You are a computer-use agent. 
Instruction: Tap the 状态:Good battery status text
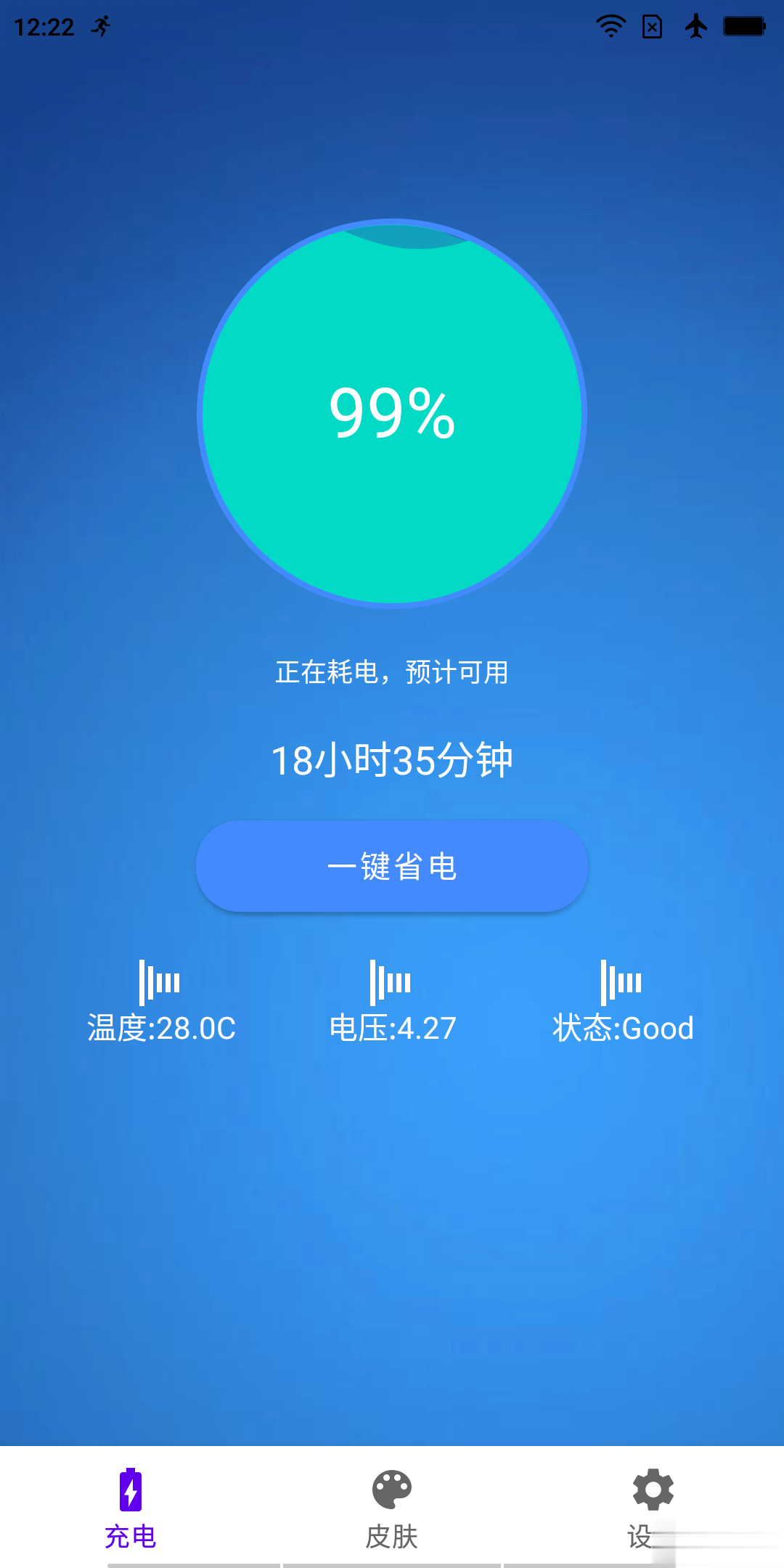coord(622,1028)
